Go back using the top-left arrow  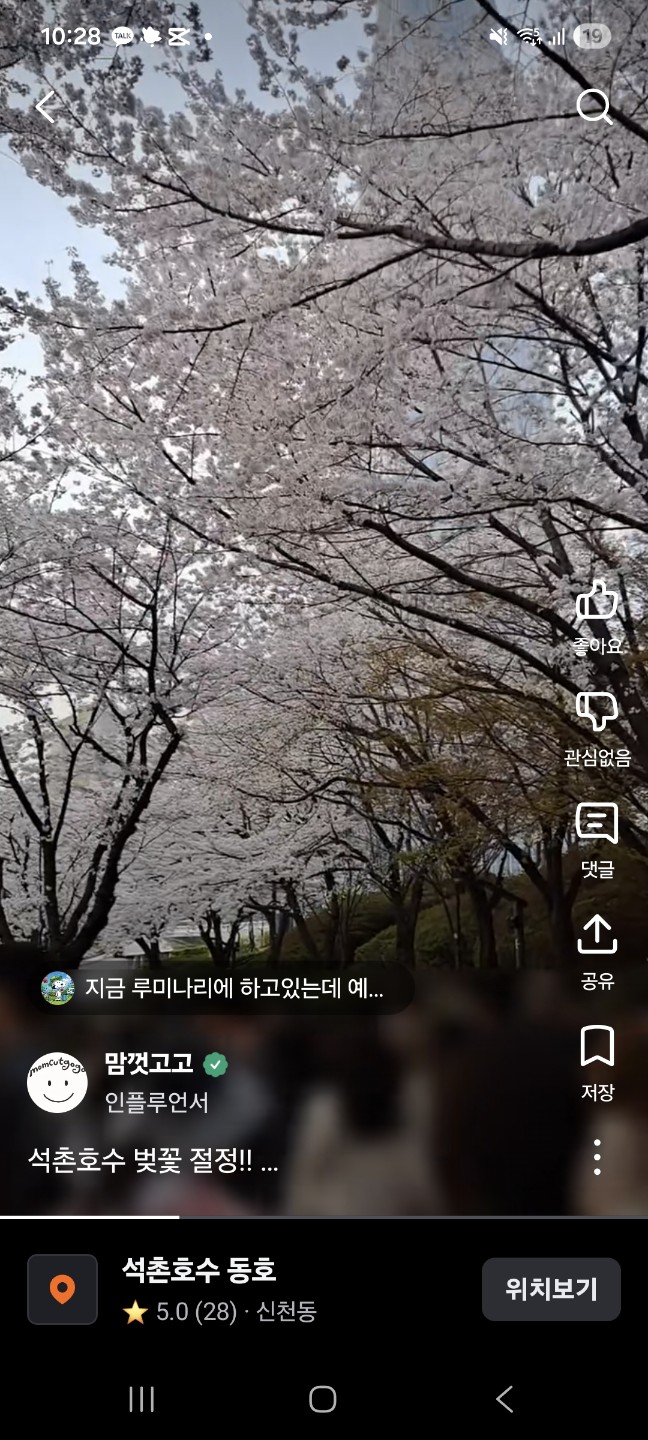46,107
